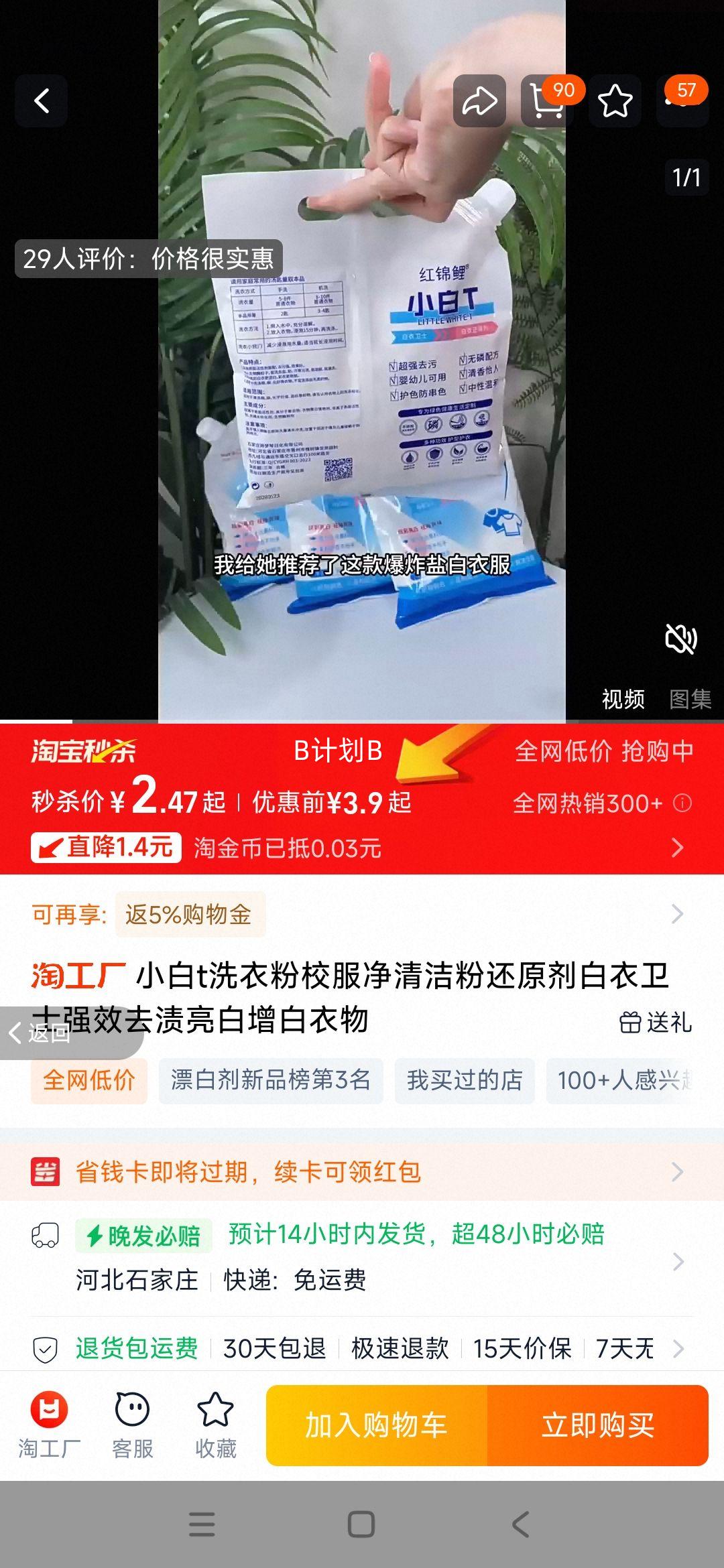Unmute the video by tapping the speaker icon
This screenshot has width=724, height=1568.
tap(680, 641)
